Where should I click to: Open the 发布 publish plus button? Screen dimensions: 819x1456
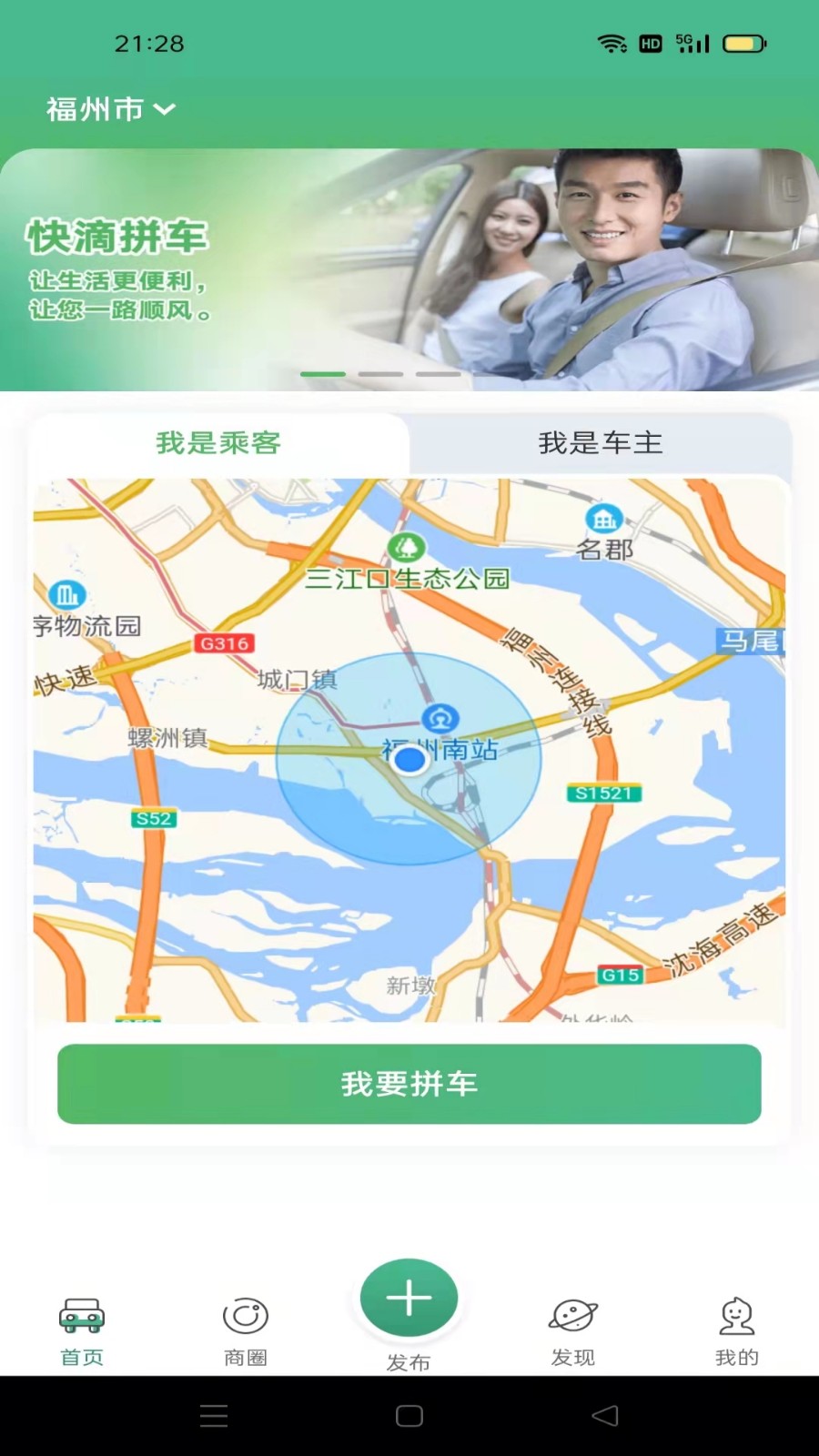point(409,1299)
